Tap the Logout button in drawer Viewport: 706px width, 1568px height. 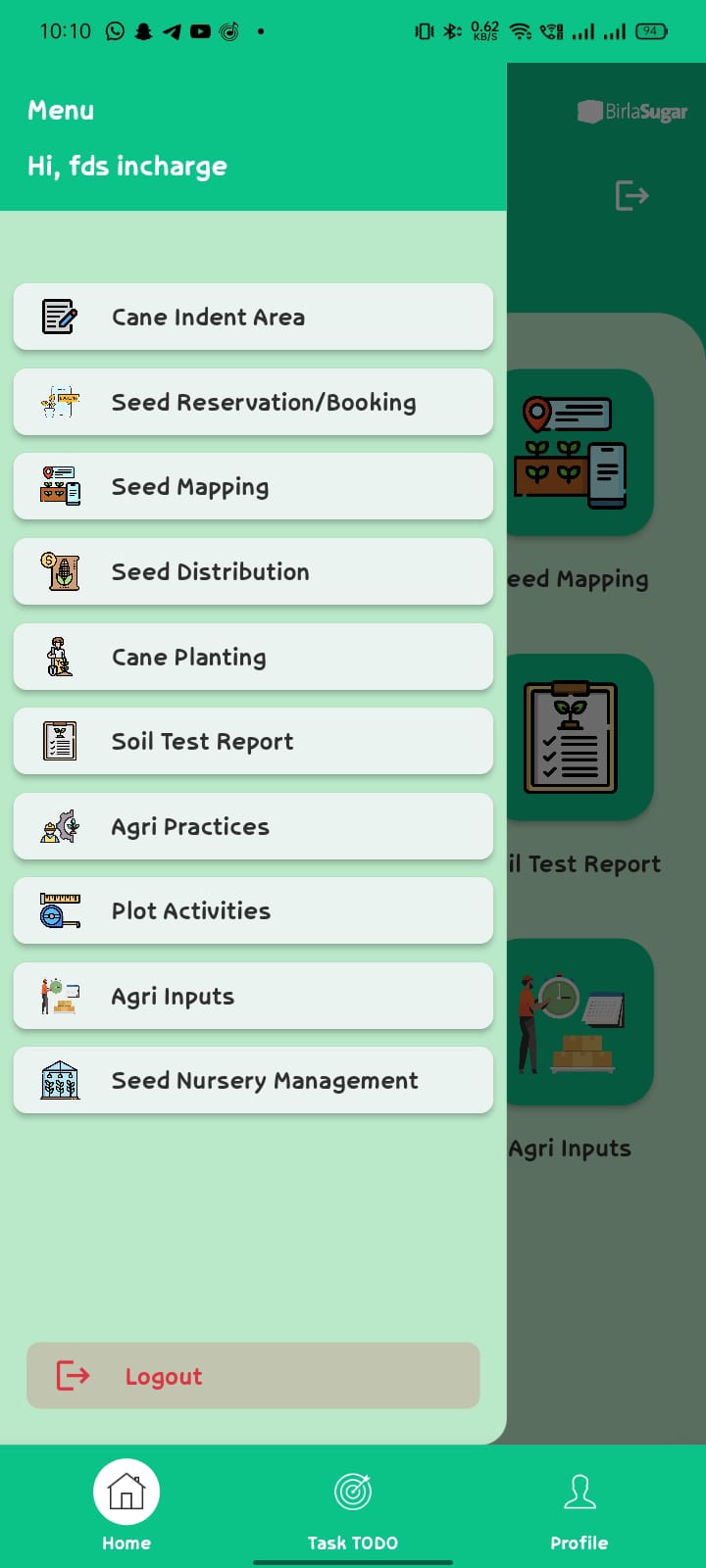point(253,1376)
